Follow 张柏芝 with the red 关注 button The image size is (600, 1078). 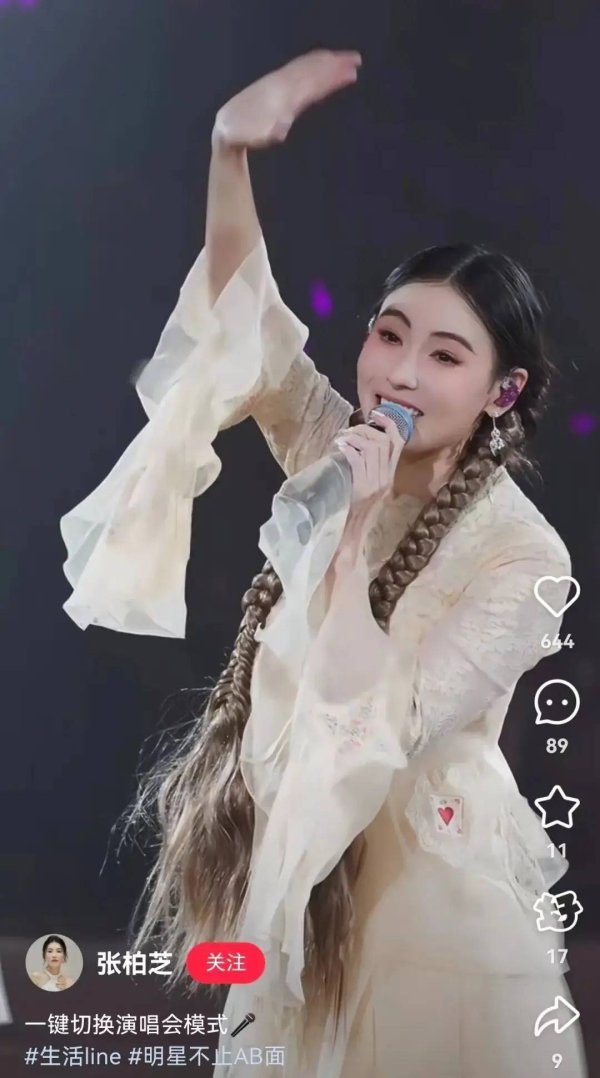(226, 962)
